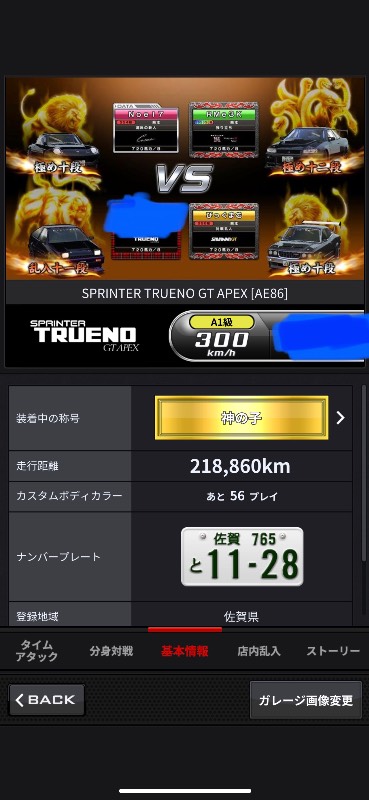Switch to the タイムアタック tab

click(x=37, y=651)
